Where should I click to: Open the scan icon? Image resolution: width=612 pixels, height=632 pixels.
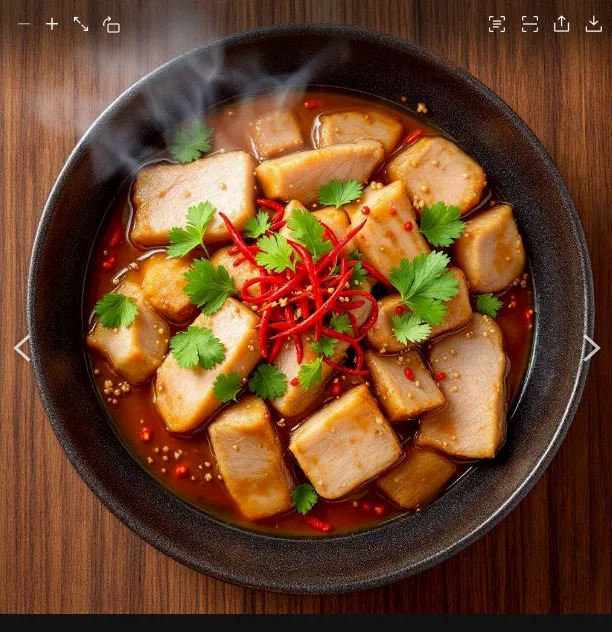530,24
